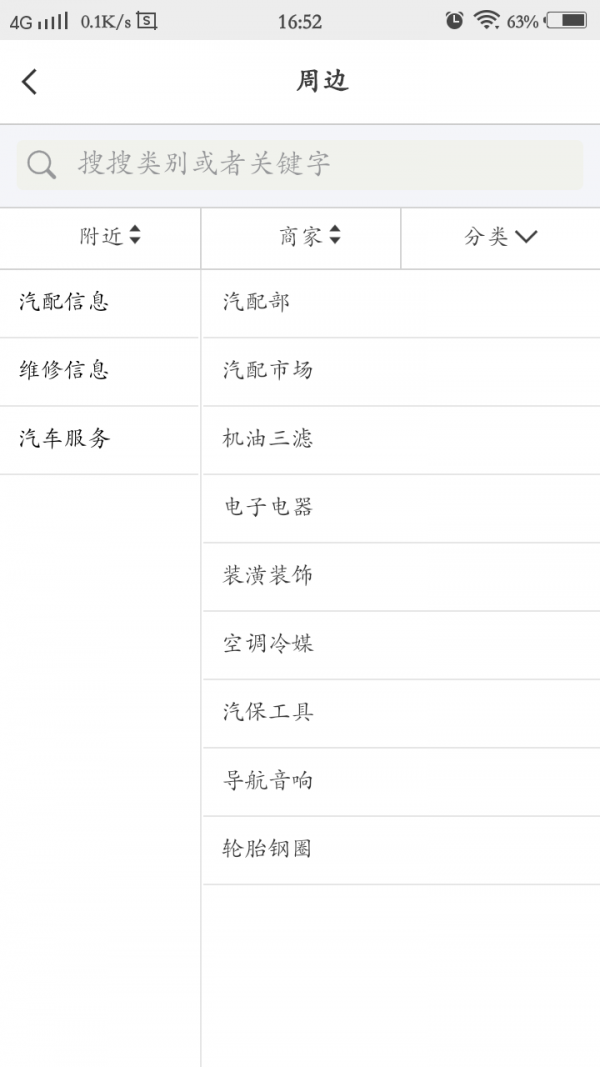Choose 汽保工具 from the list
Viewport: 600px width, 1067px height.
(x=400, y=712)
